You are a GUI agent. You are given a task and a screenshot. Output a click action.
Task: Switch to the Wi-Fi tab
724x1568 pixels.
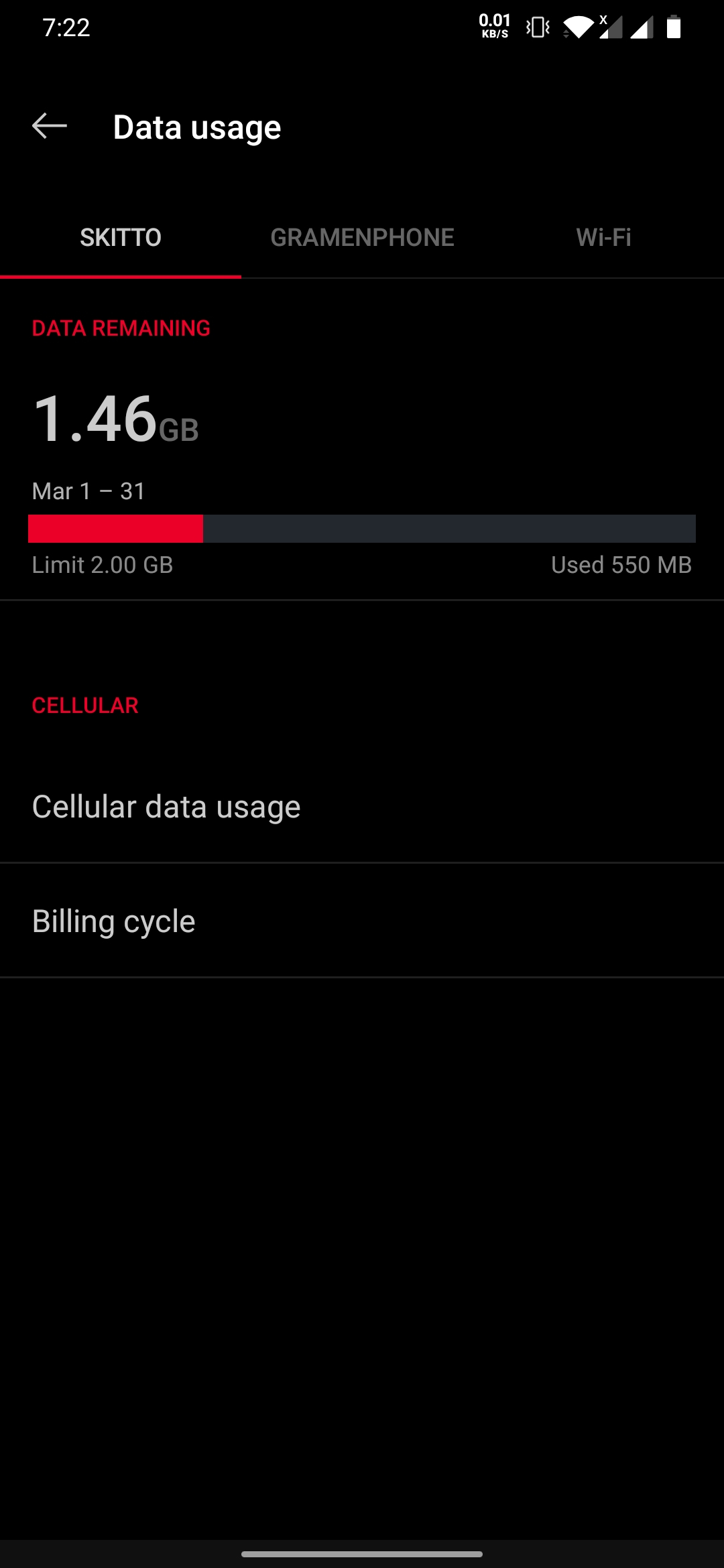point(603,237)
